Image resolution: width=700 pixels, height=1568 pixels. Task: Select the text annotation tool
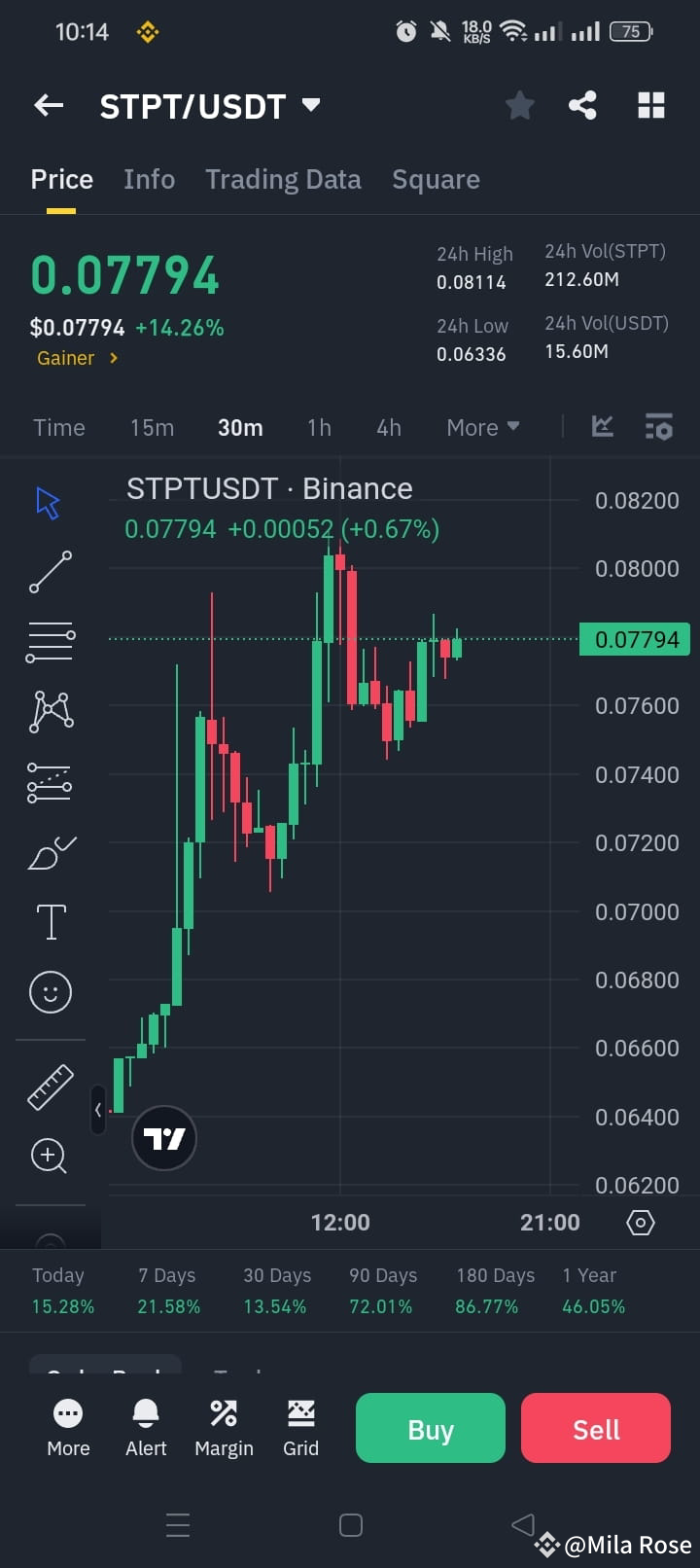pos(50,921)
